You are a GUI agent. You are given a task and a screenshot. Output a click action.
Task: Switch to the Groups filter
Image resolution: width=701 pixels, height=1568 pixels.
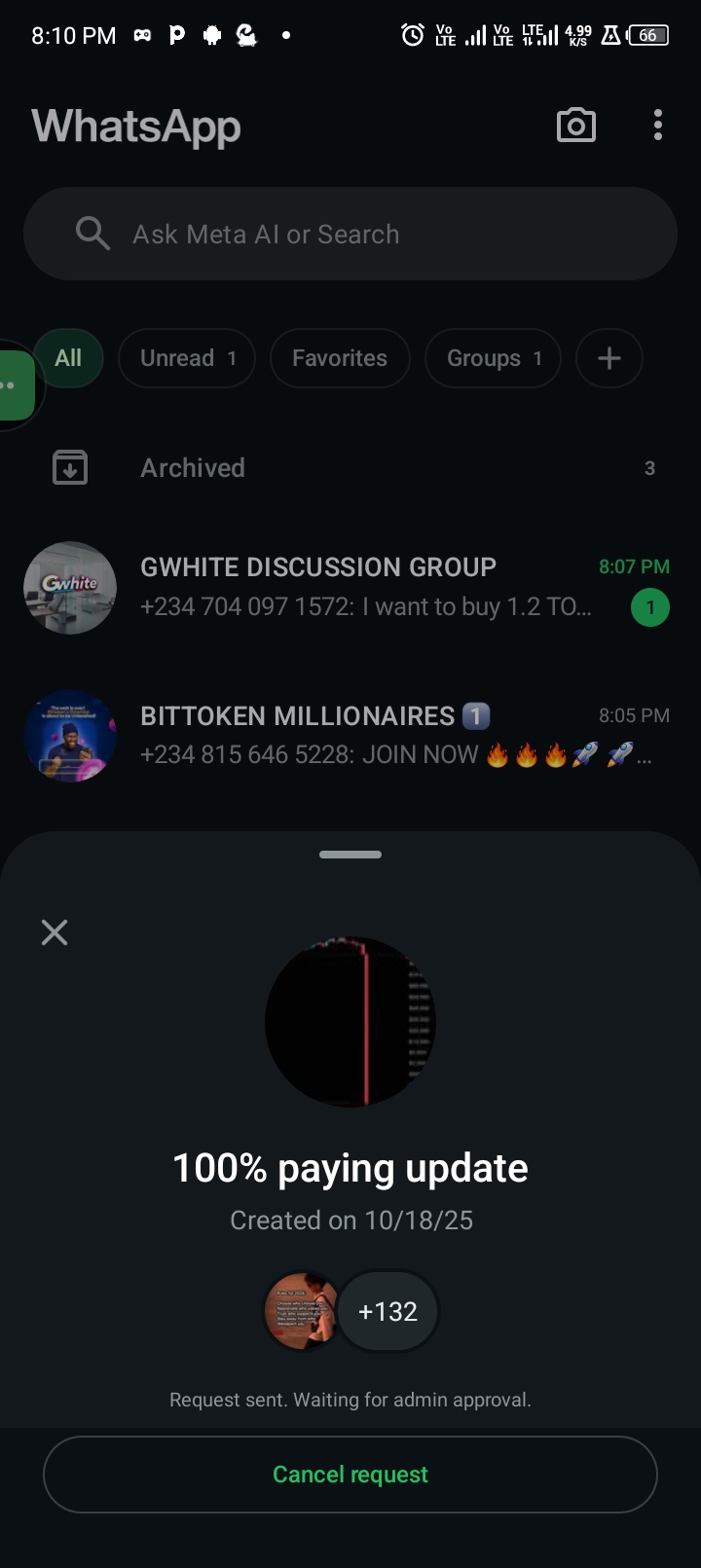click(493, 358)
